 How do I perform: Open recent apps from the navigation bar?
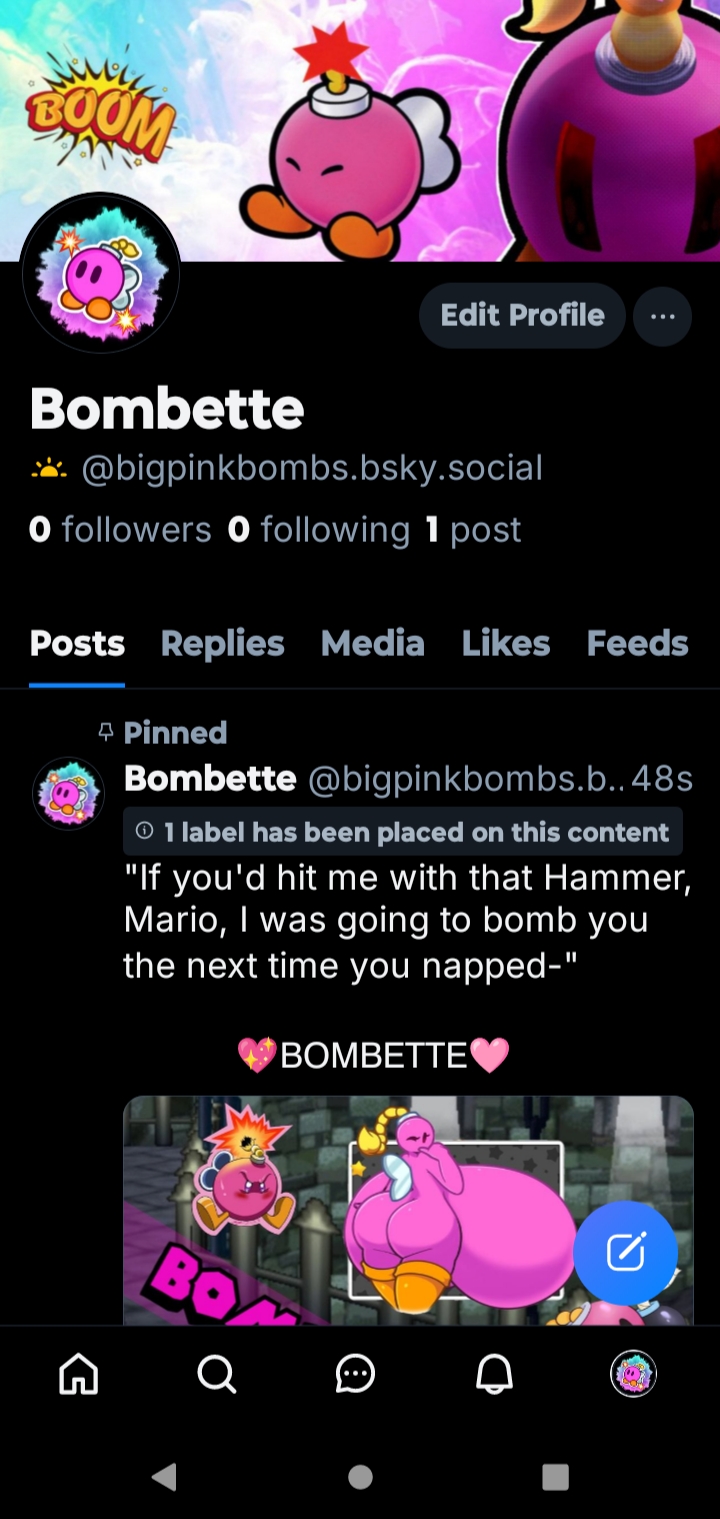point(555,1476)
